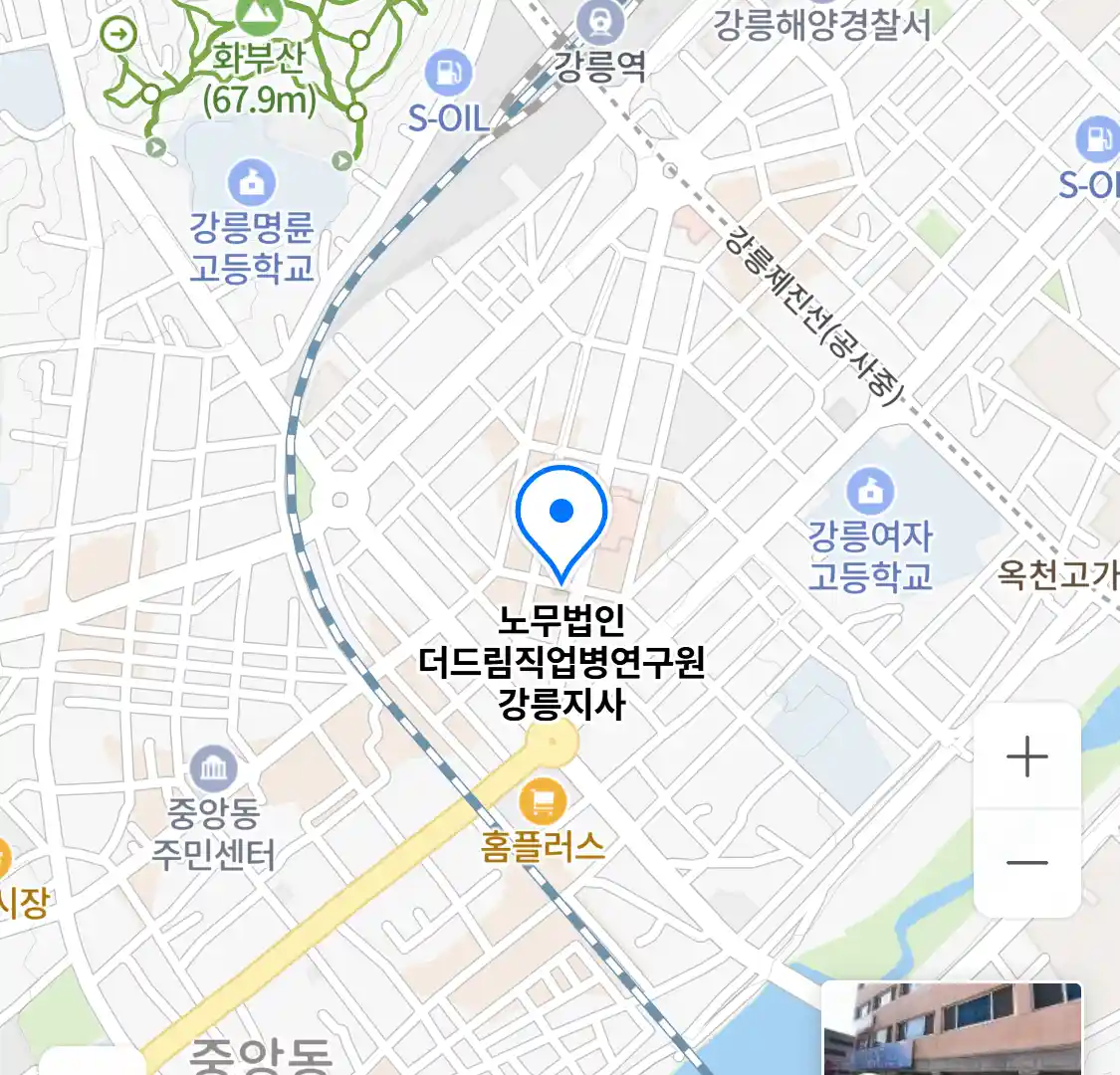The height and width of the screenshot is (1075, 1120).
Task: Zoom out on the map
Action: click(x=1026, y=862)
